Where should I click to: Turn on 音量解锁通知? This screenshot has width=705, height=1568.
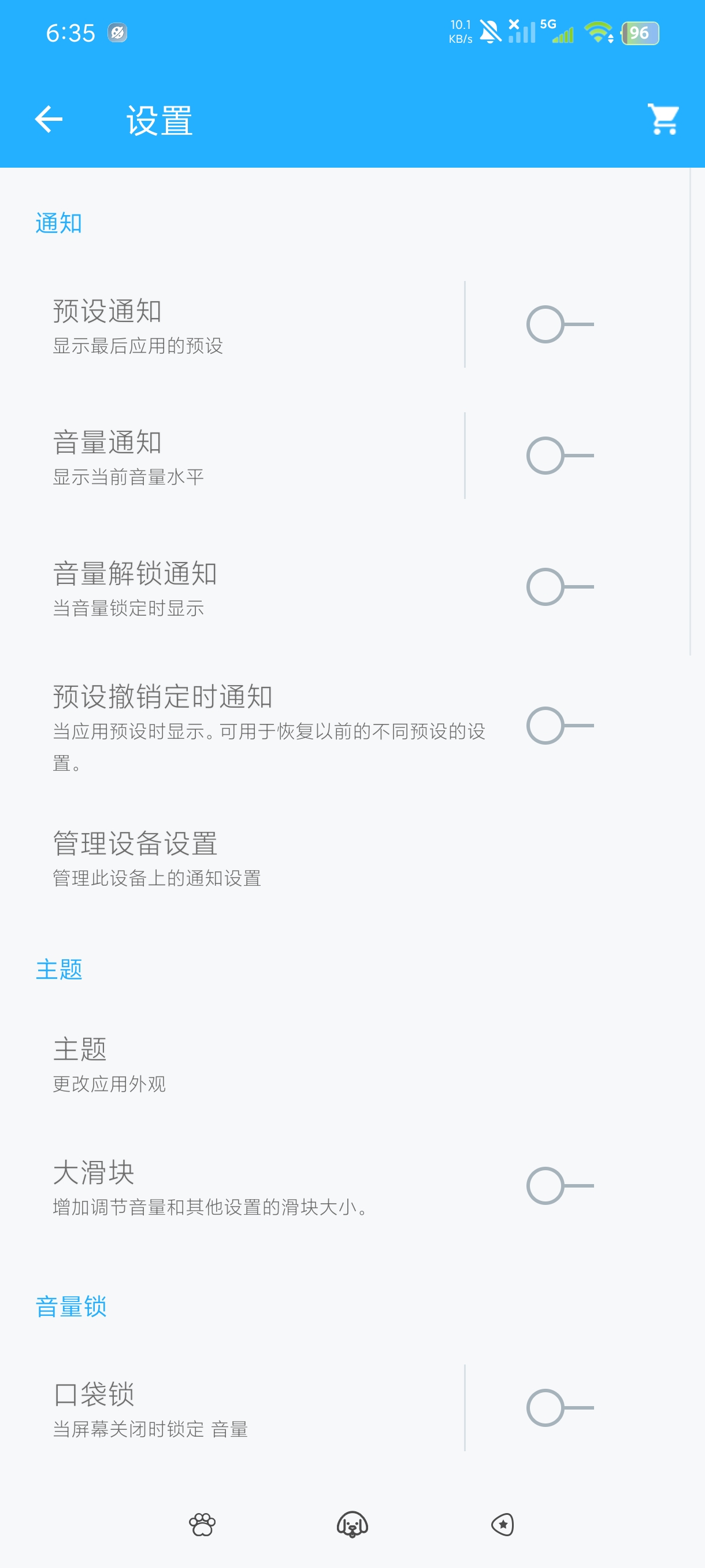[x=559, y=587]
